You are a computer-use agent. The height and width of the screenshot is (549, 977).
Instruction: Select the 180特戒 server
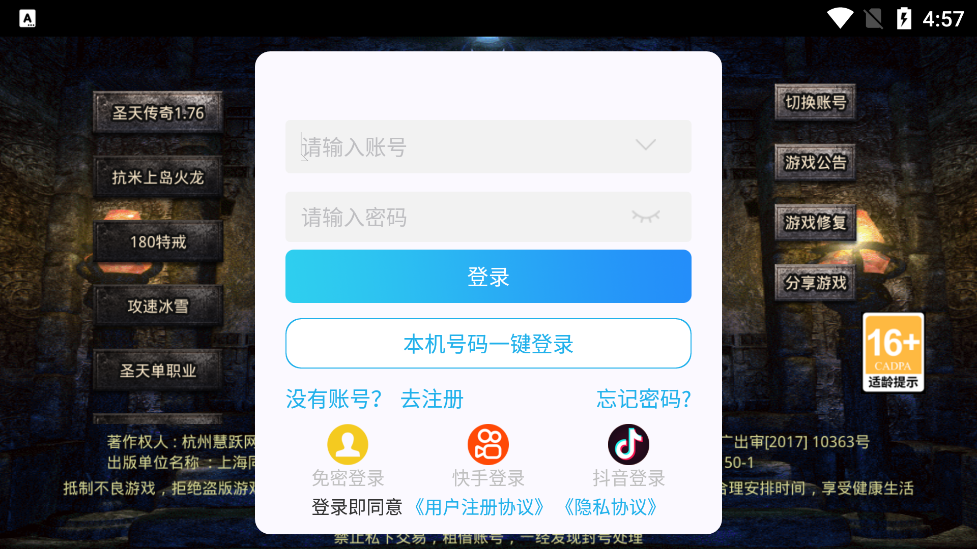tap(158, 242)
